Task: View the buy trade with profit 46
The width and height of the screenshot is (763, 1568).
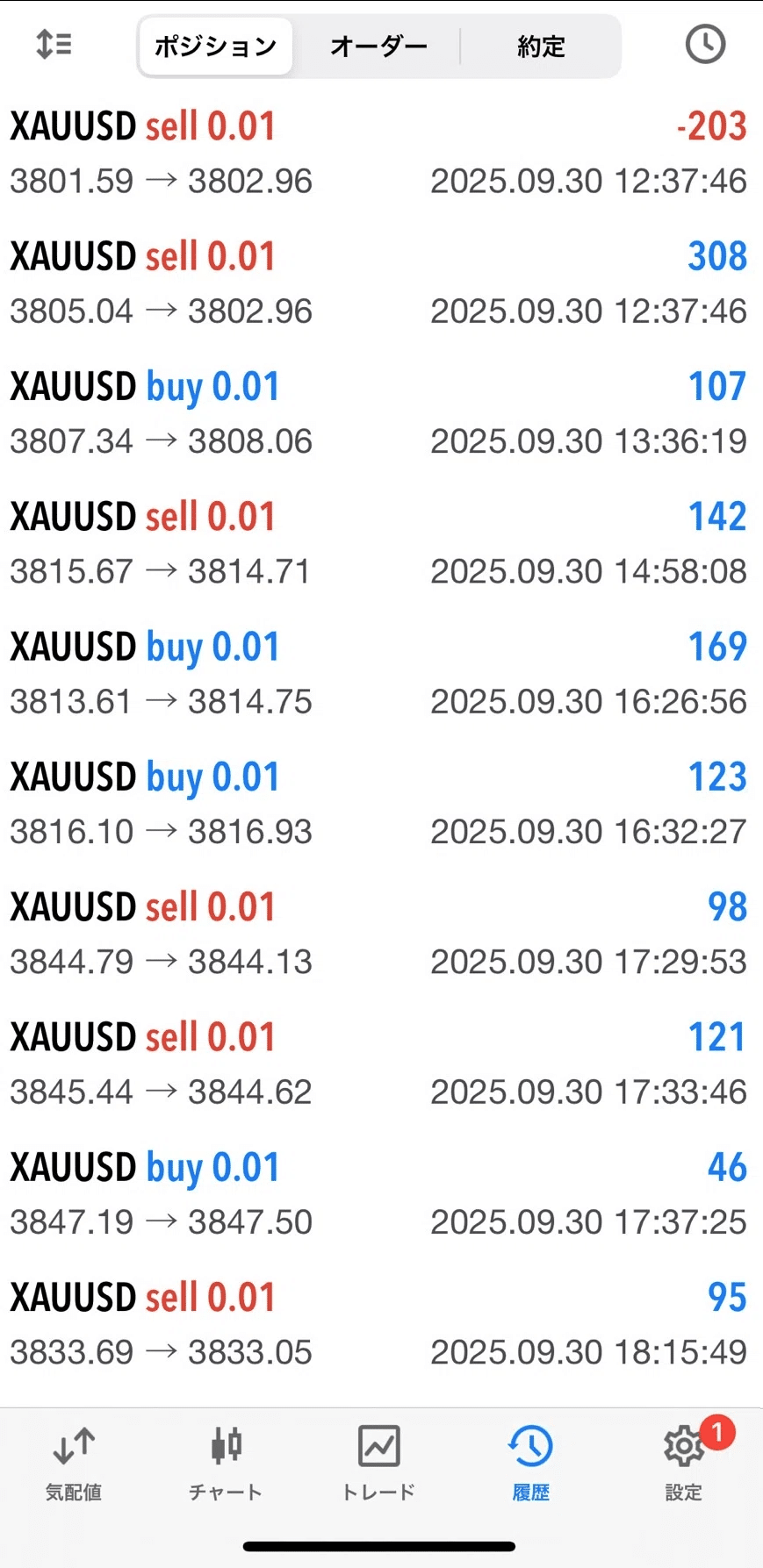Action: (x=378, y=1193)
